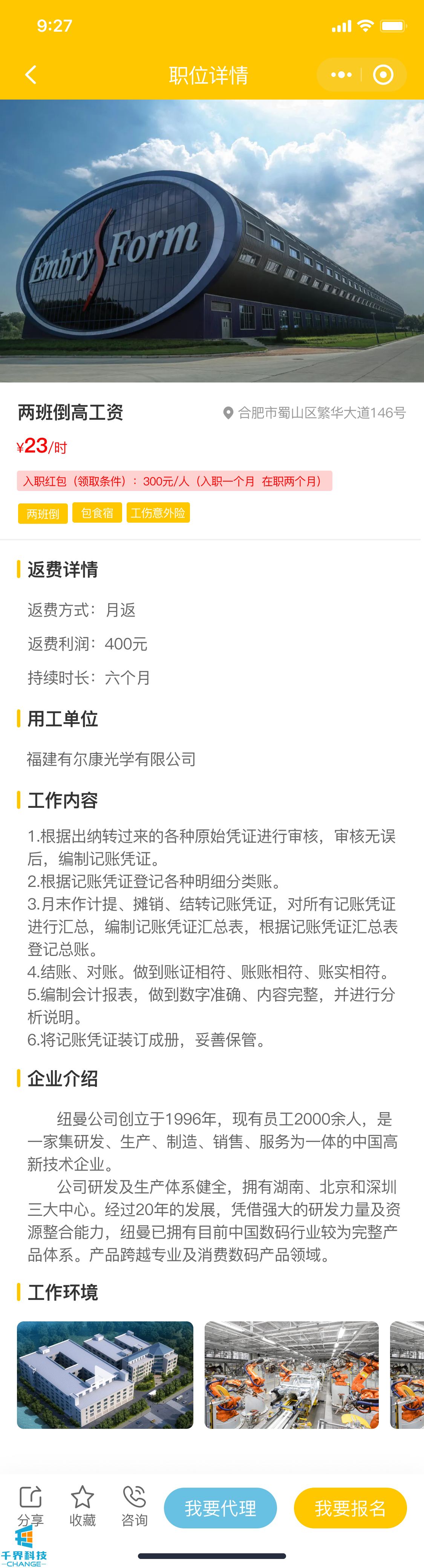Go back from the job details page

pos(31,75)
